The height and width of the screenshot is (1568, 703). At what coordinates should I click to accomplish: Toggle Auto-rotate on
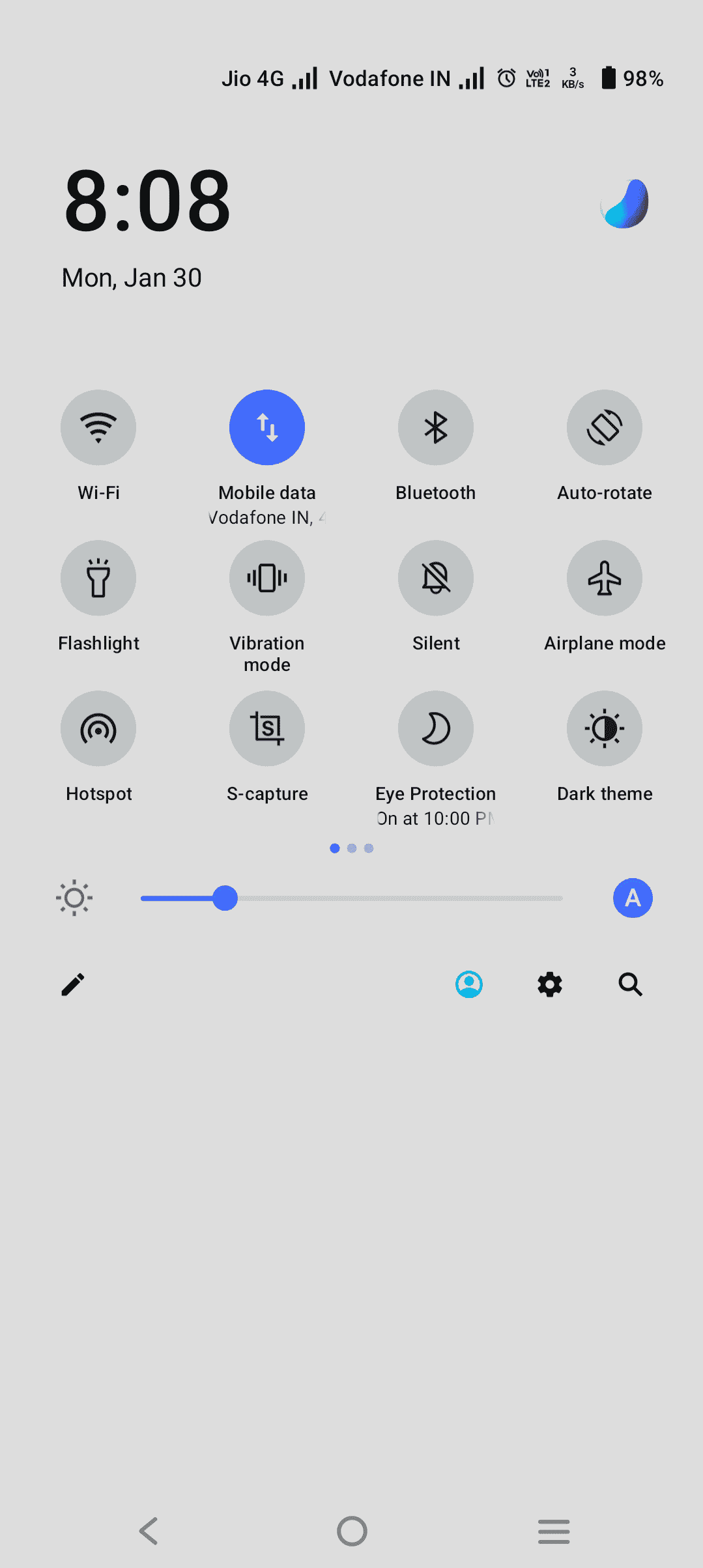(605, 427)
